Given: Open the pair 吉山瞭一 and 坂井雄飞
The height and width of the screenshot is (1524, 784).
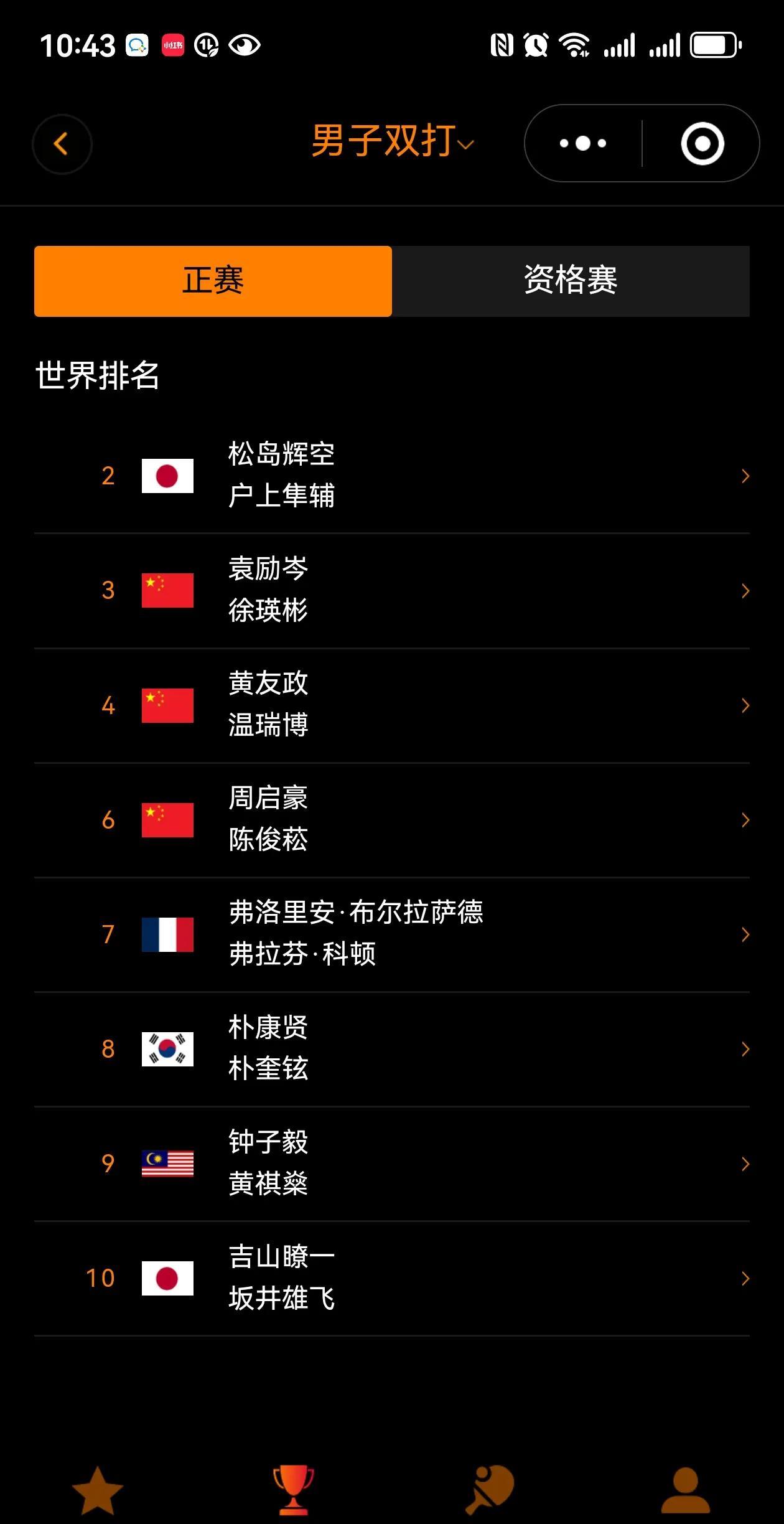Looking at the screenshot, I should click(x=392, y=1277).
